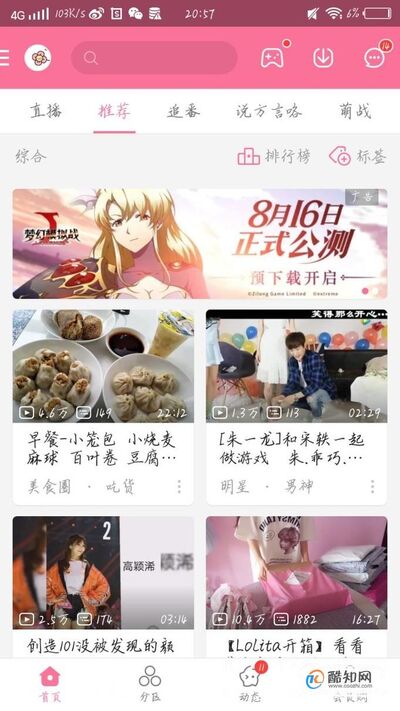Open the downloads icon

[x=323, y=58]
